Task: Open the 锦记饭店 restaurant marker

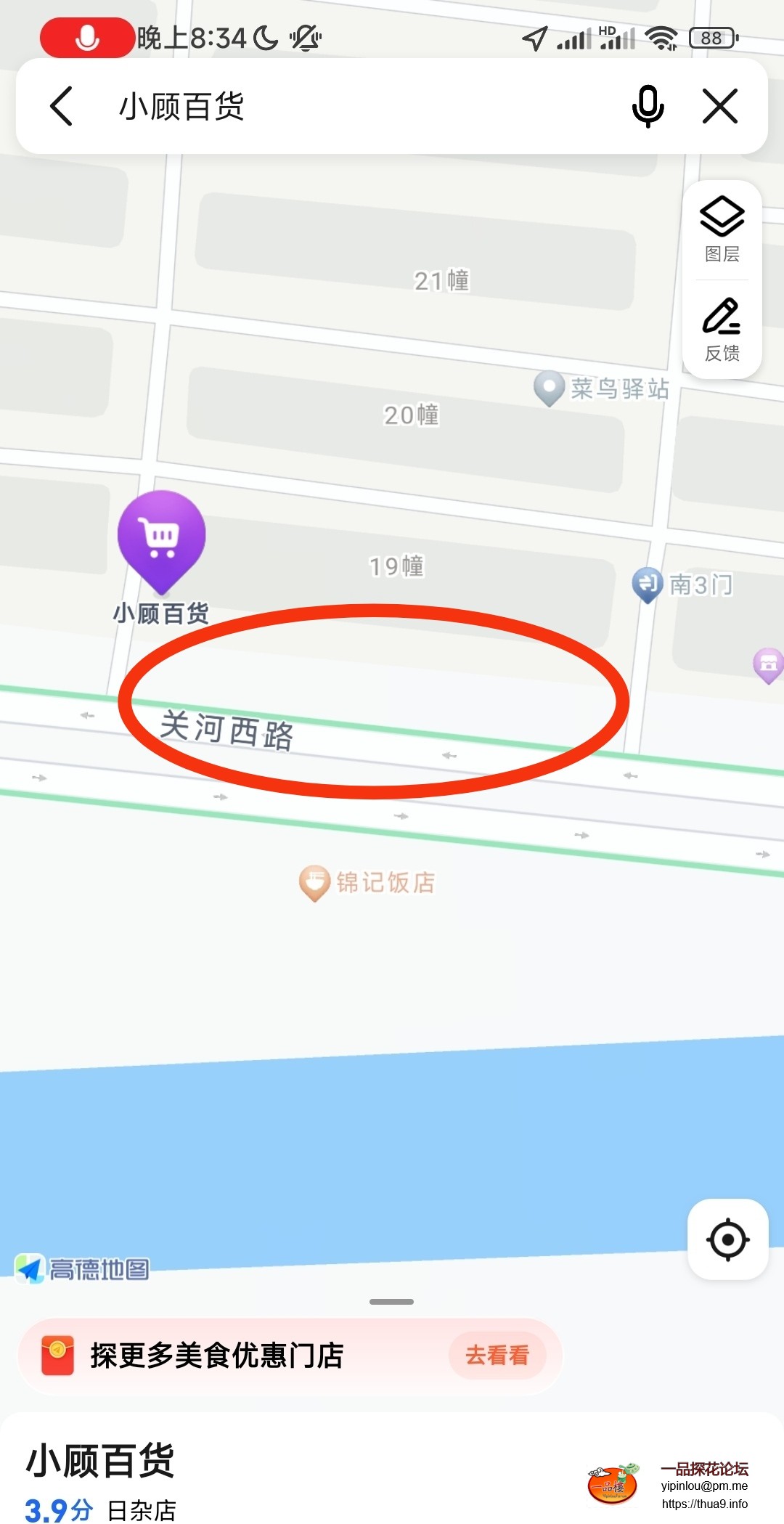Action: pos(315,882)
